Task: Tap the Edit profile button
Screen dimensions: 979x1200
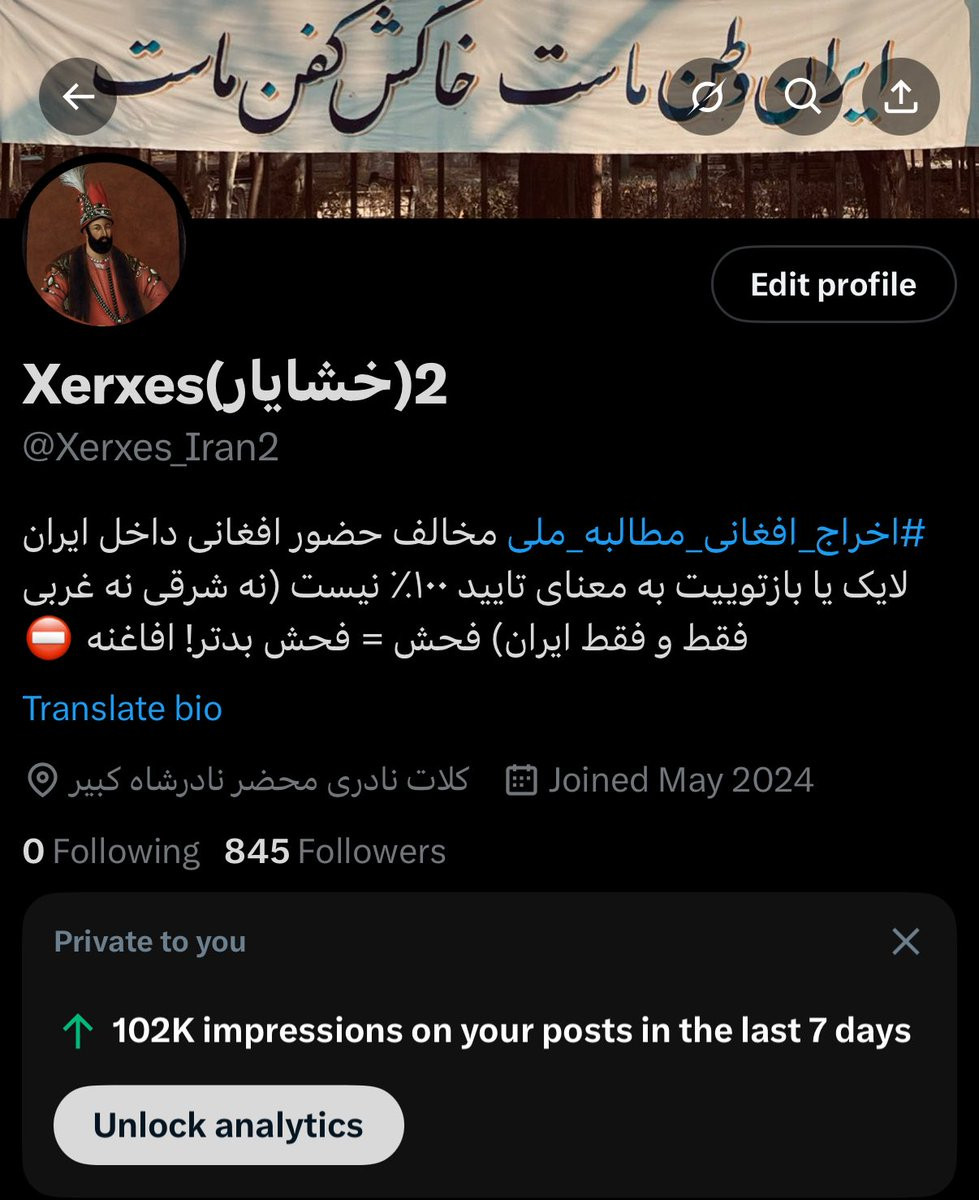Action: point(833,285)
